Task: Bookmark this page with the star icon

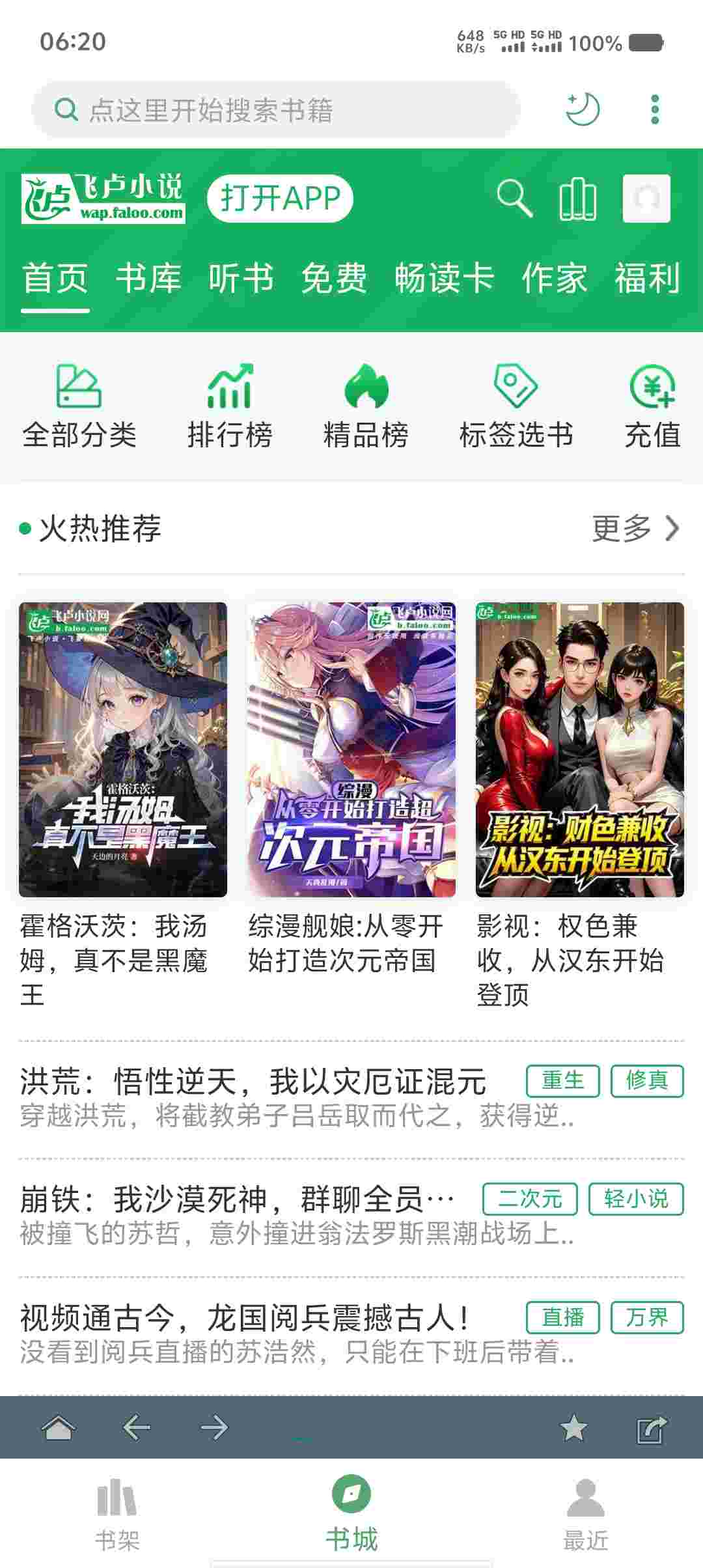Action: tap(573, 1428)
